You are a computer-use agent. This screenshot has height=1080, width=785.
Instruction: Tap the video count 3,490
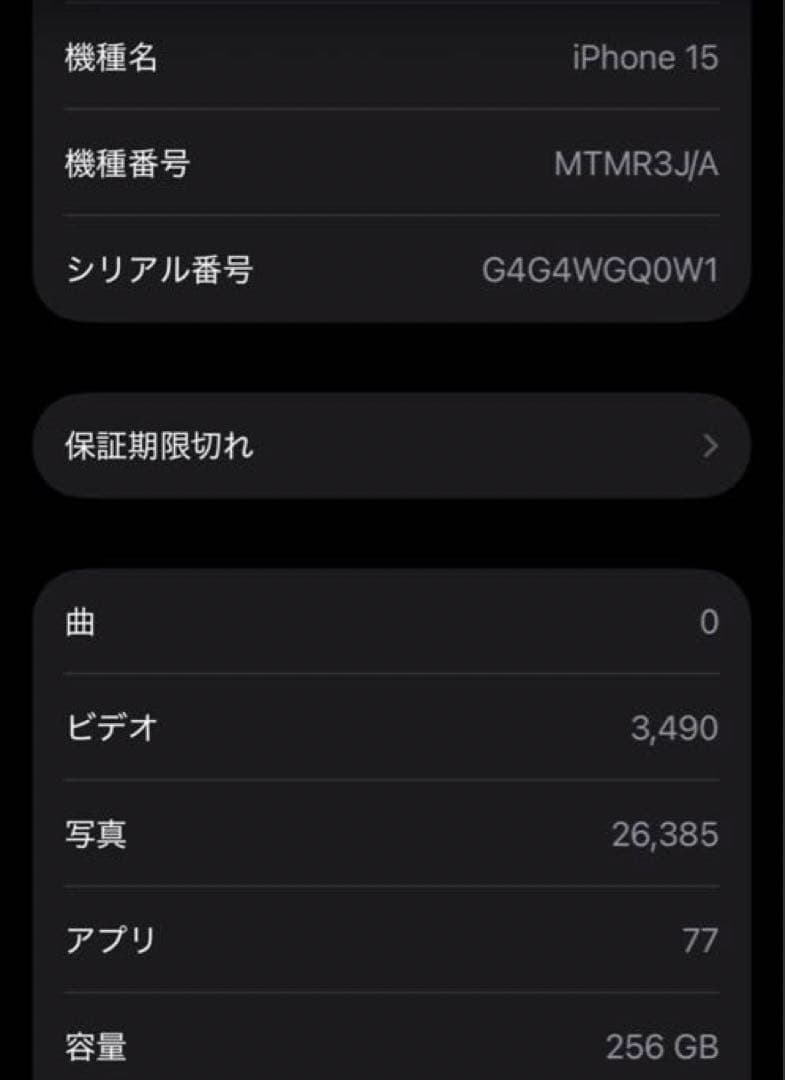pyautogui.click(x=676, y=729)
